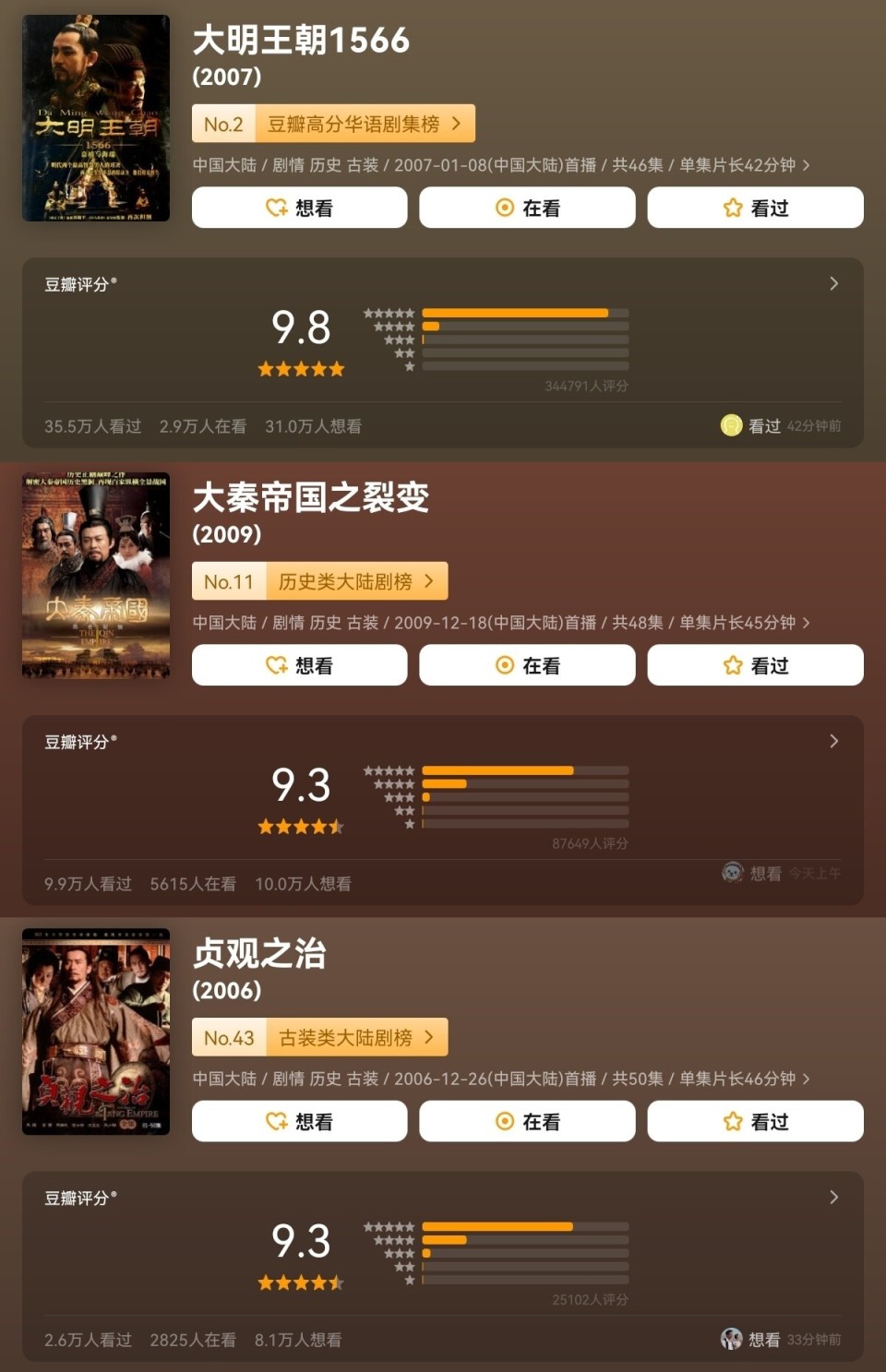The width and height of the screenshot is (886, 1372).
Task: Toggle 想看 status for 贞观之治
Action: 299,1122
